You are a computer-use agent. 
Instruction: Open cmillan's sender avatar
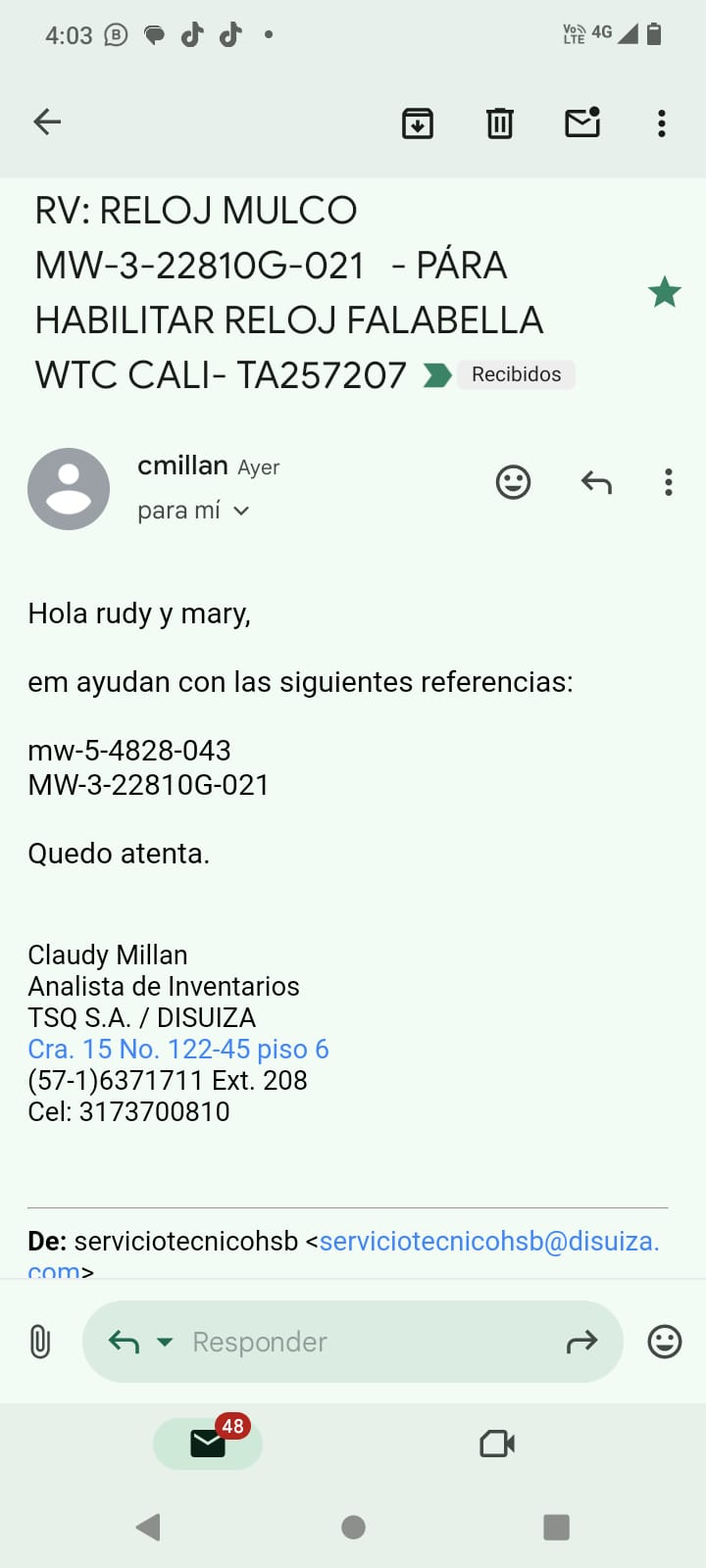(x=69, y=489)
